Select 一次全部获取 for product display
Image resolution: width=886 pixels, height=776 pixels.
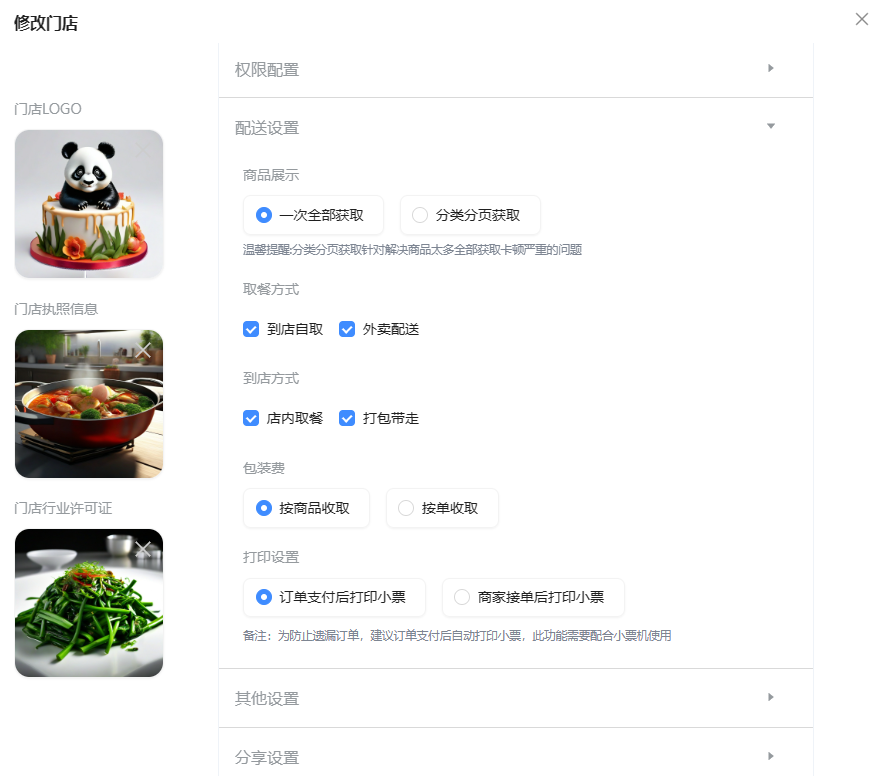pyautogui.click(x=264, y=215)
